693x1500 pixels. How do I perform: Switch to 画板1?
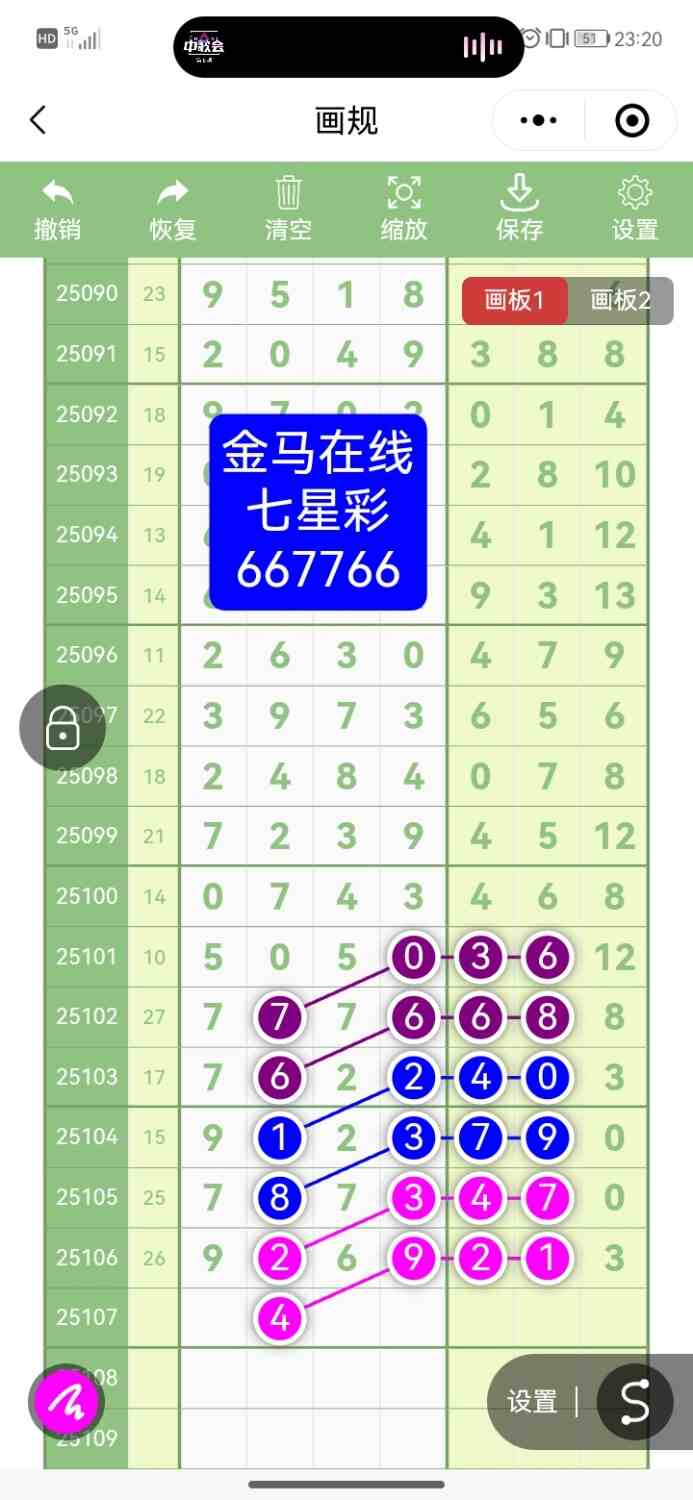(x=514, y=301)
